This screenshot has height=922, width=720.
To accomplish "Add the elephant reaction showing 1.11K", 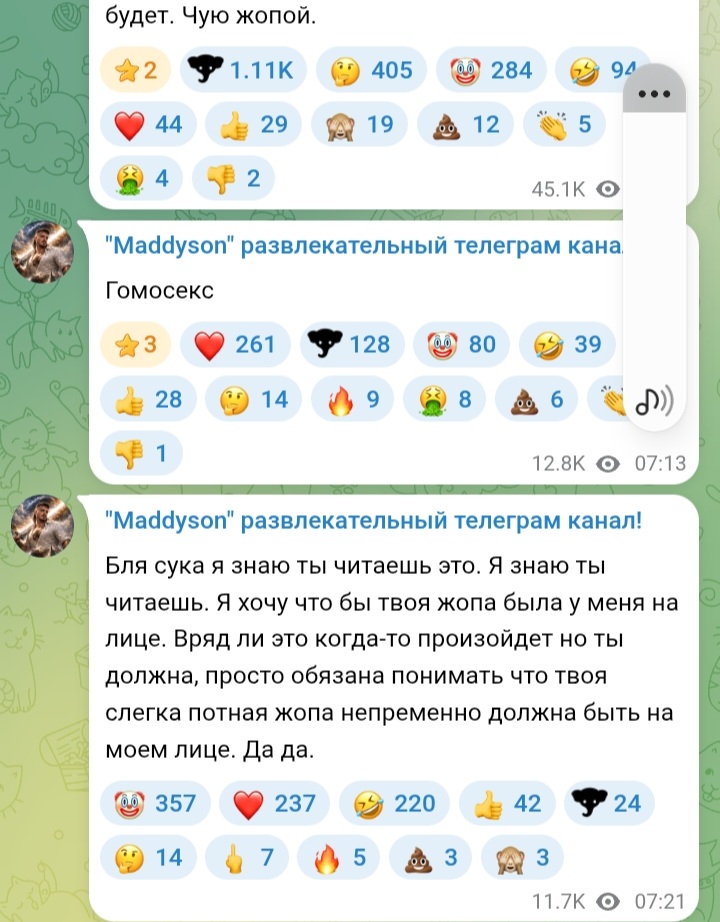I will point(243,70).
